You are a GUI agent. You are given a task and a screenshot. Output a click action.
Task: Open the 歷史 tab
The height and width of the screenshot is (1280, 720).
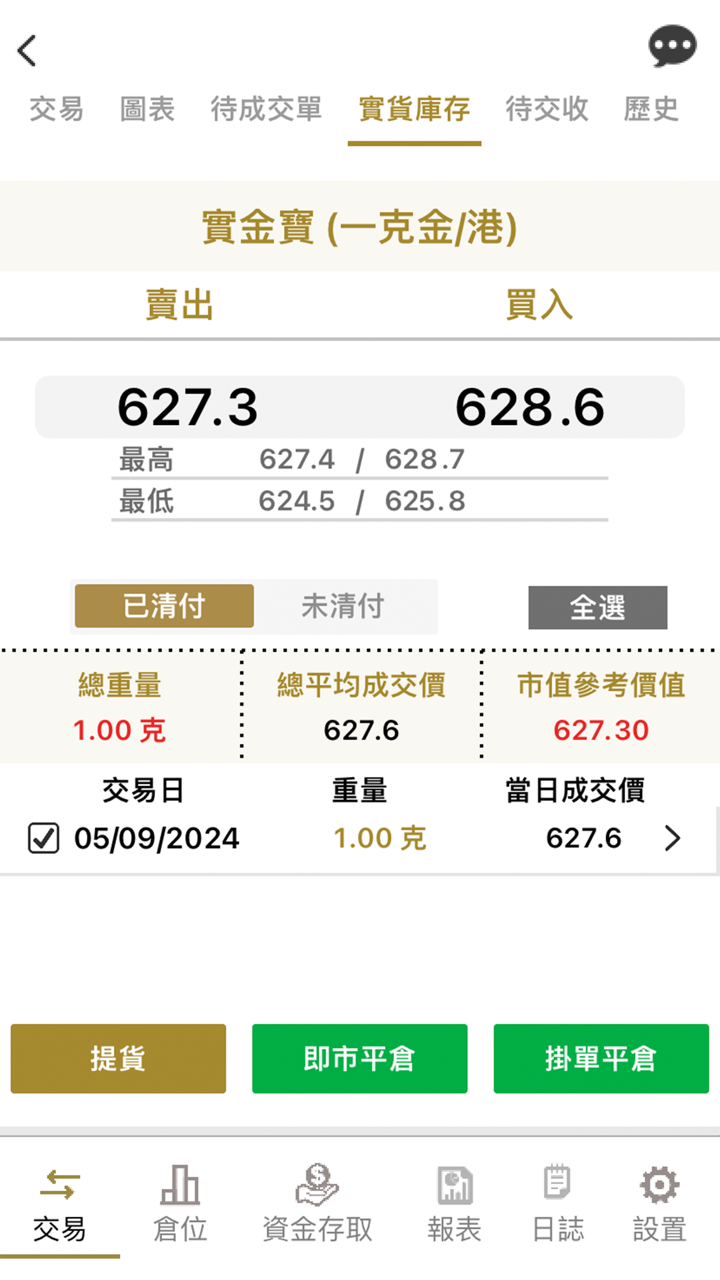pos(651,109)
